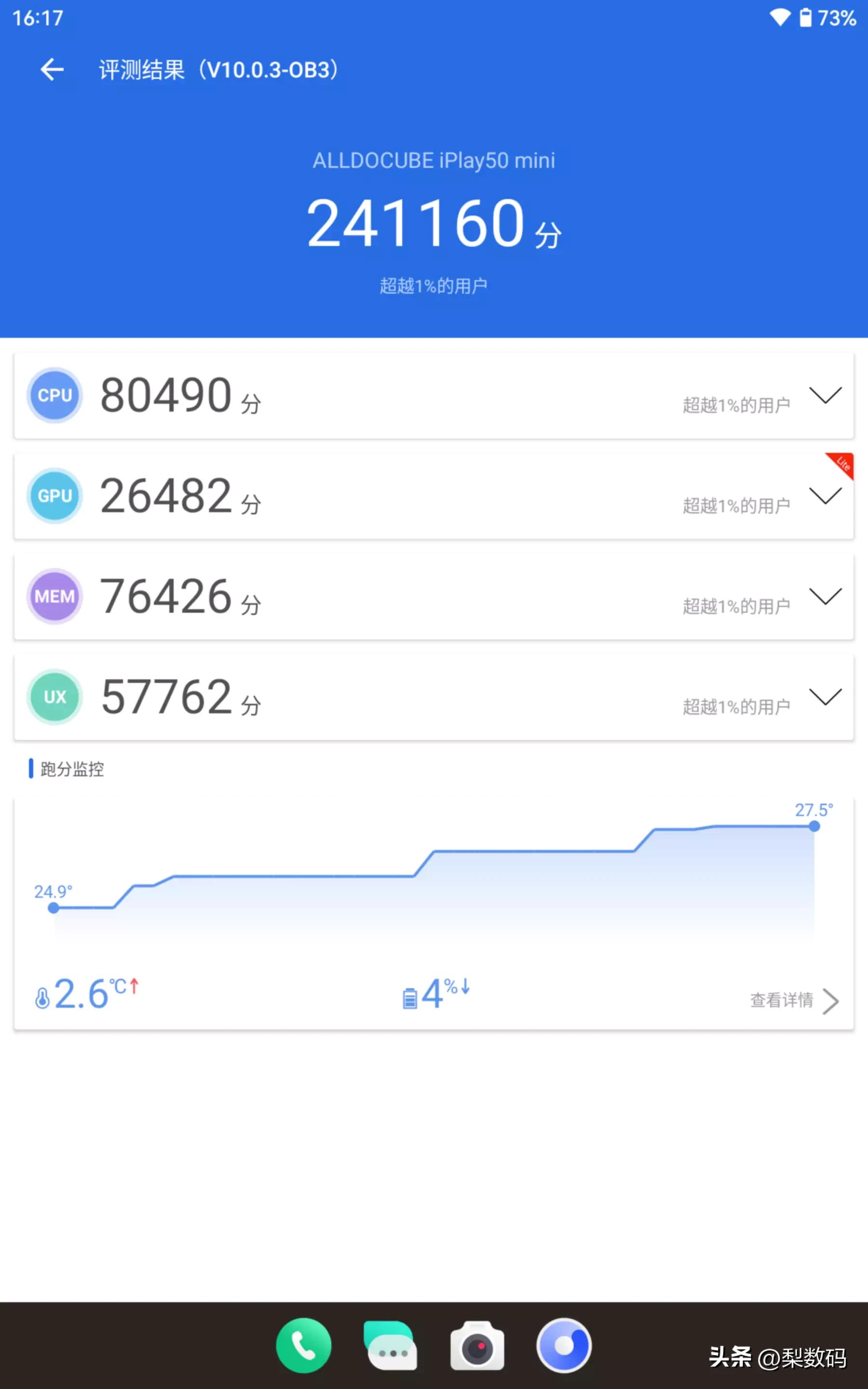
Task: Expand the MEM score details
Action: coord(825,596)
